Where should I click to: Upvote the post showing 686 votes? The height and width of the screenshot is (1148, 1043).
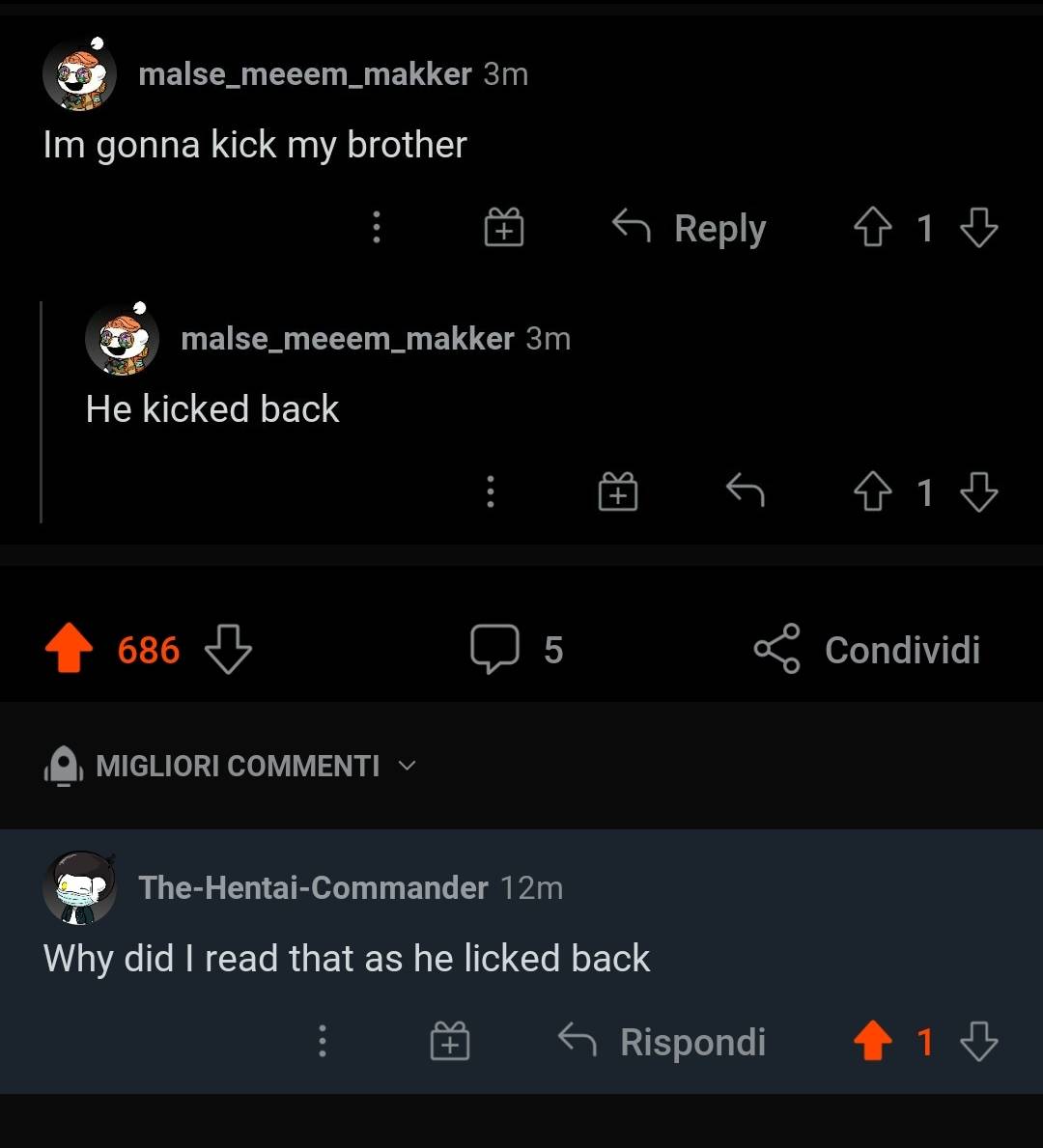point(67,649)
